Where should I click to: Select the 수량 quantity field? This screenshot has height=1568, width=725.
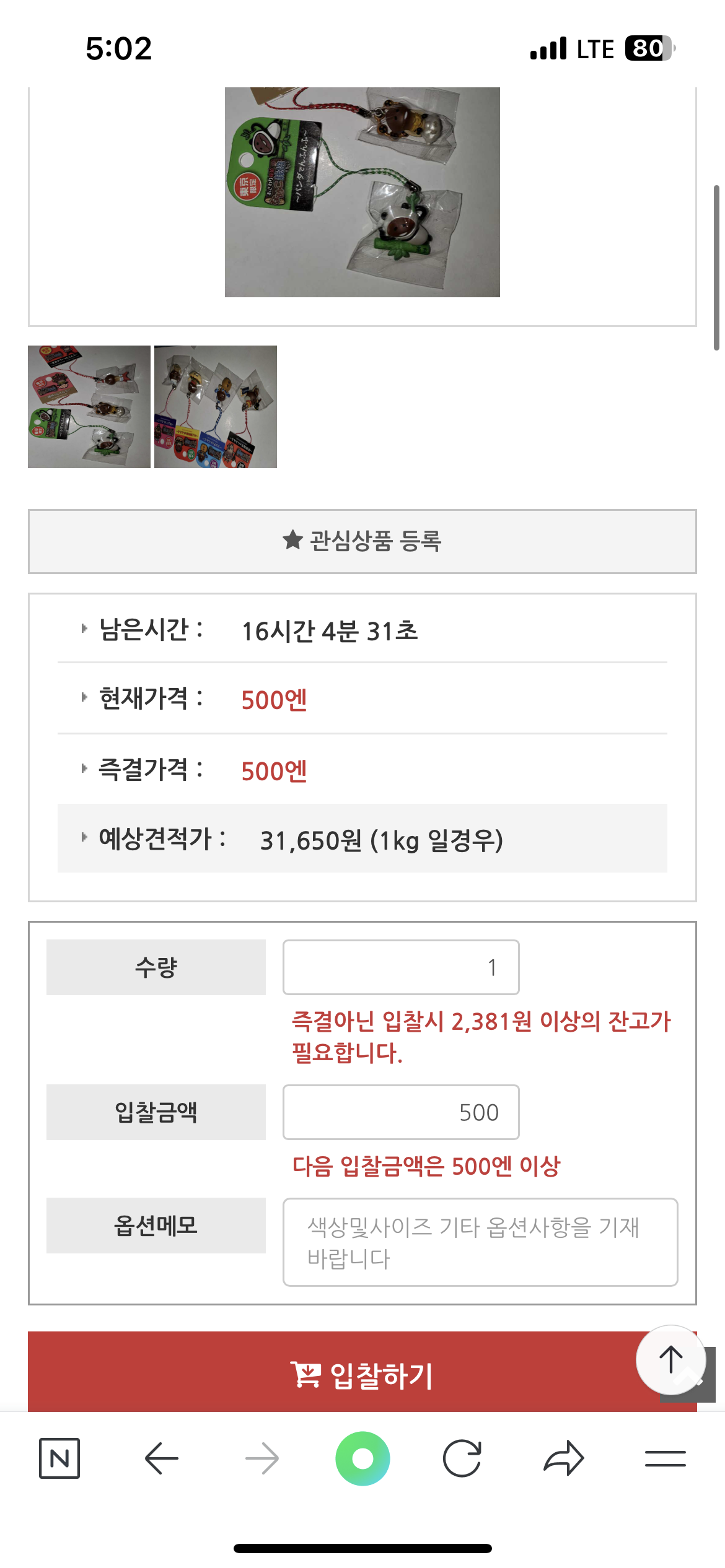coord(401,967)
